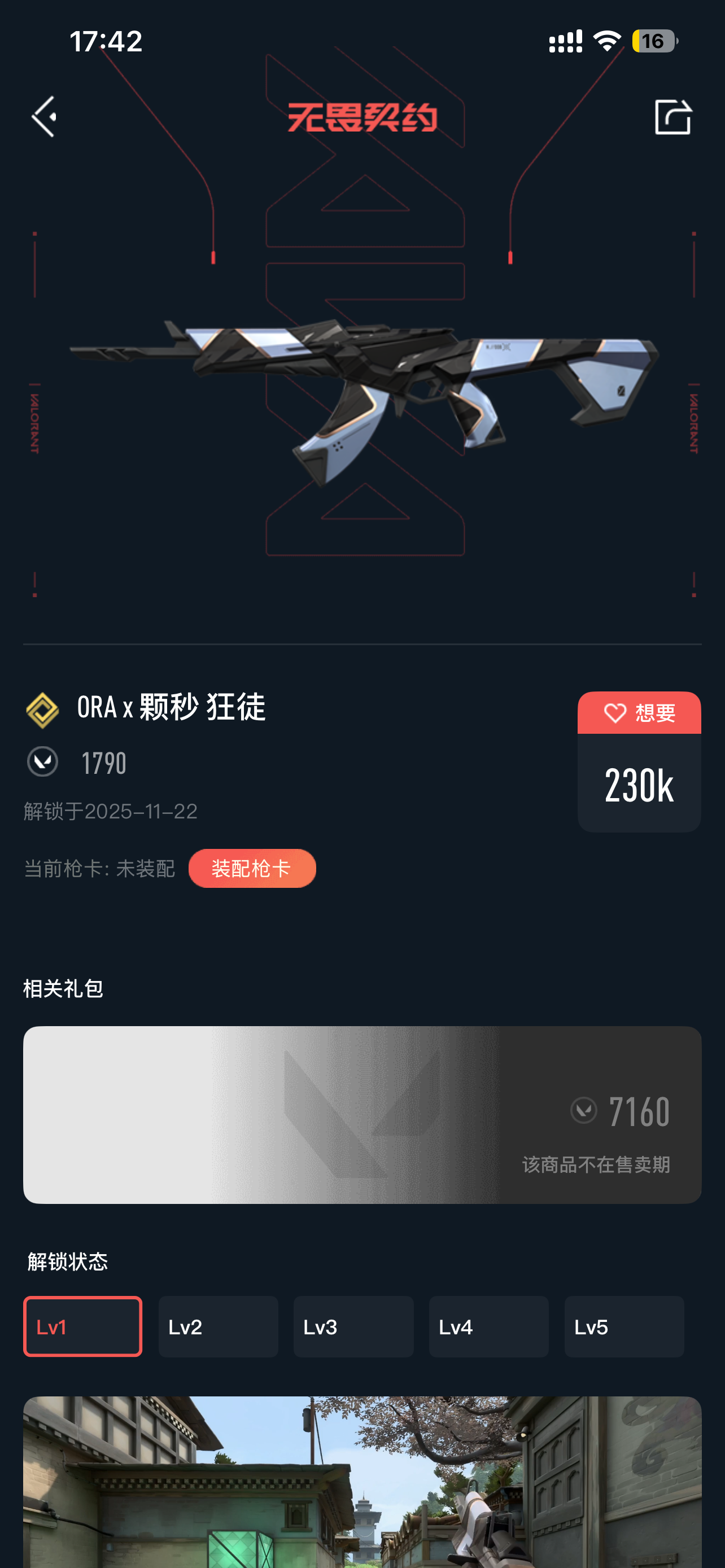Open the related bundle card priced 7160
This screenshot has height=1568, width=725.
click(x=362, y=1115)
